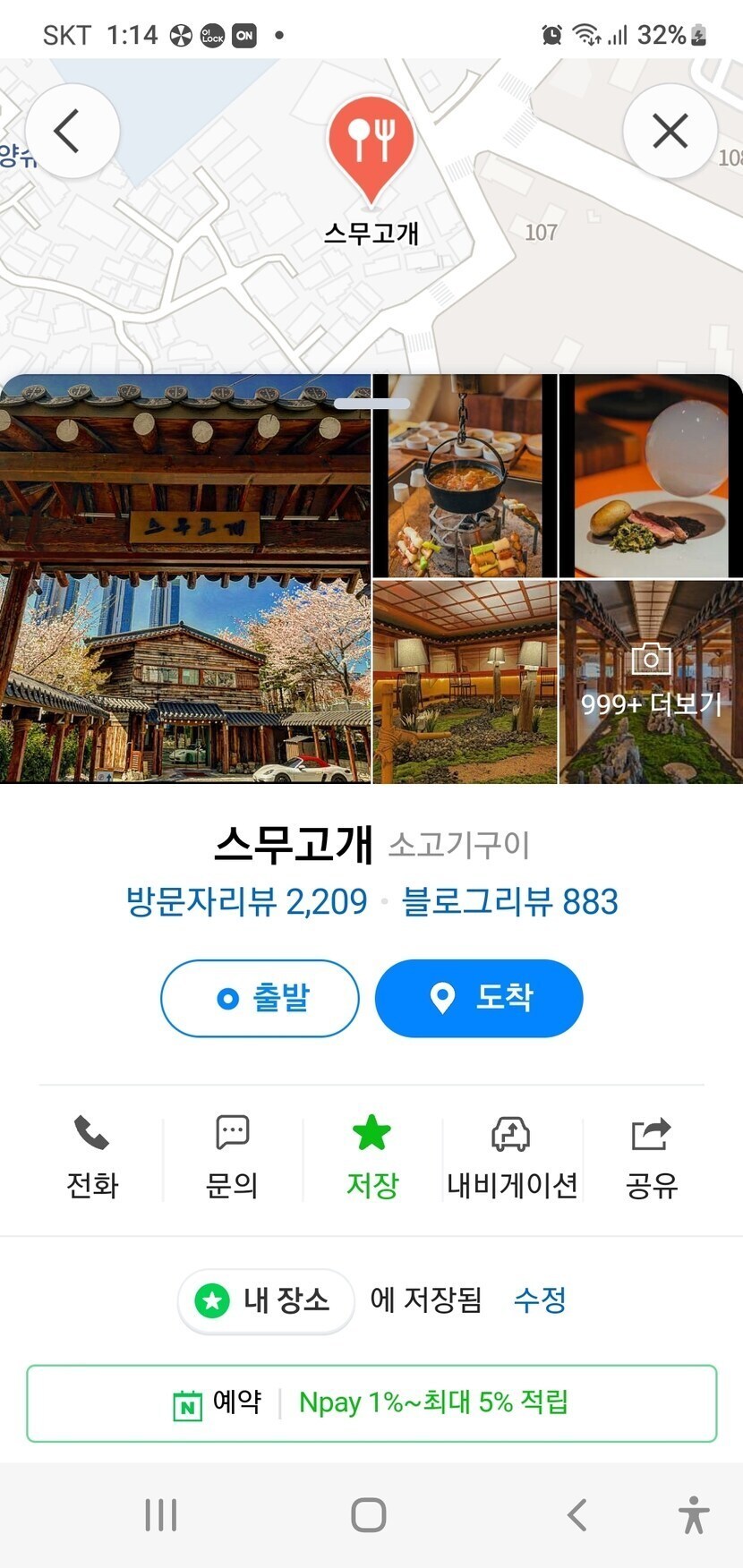Toggle the green 저장 save star
The height and width of the screenshot is (1568, 743).
point(371,1157)
